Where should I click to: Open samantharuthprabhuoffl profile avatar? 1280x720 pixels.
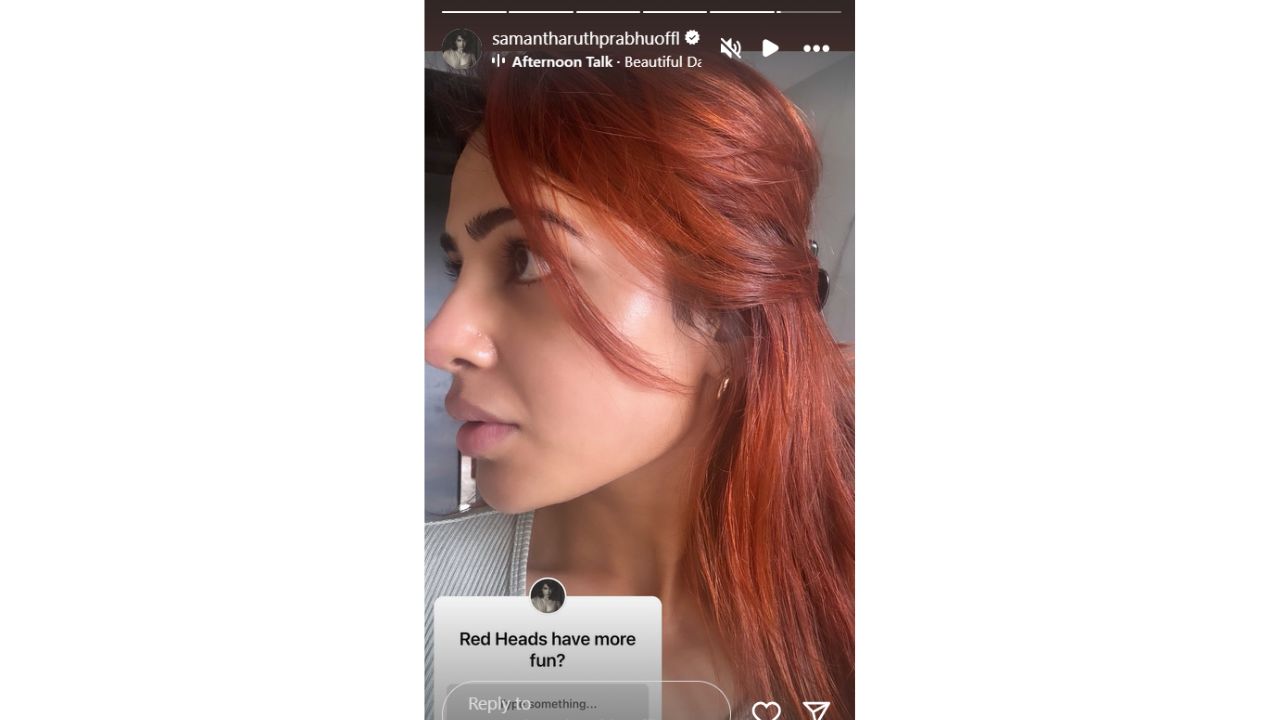click(461, 49)
